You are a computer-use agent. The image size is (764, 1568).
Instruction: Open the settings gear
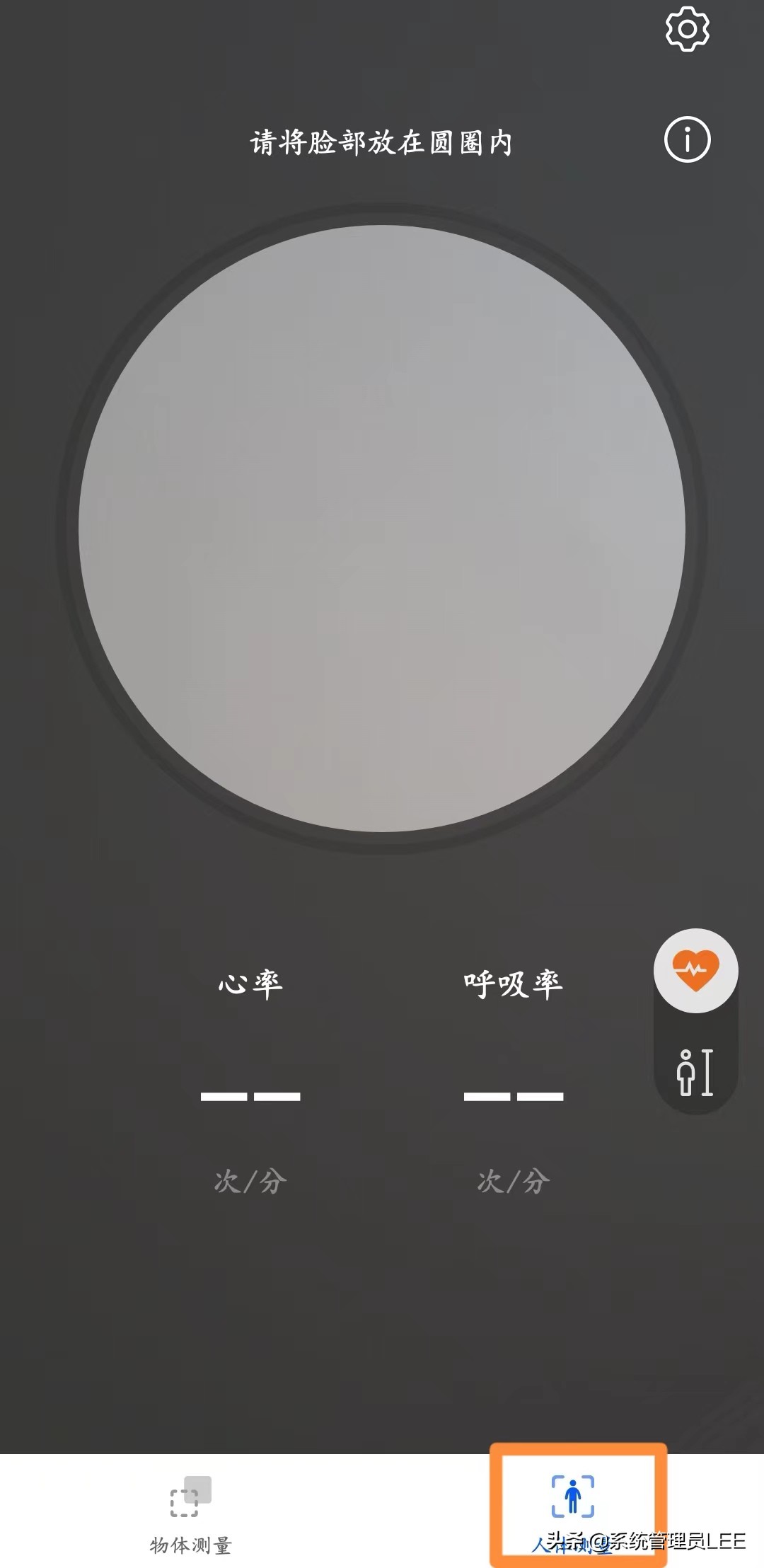click(x=687, y=29)
